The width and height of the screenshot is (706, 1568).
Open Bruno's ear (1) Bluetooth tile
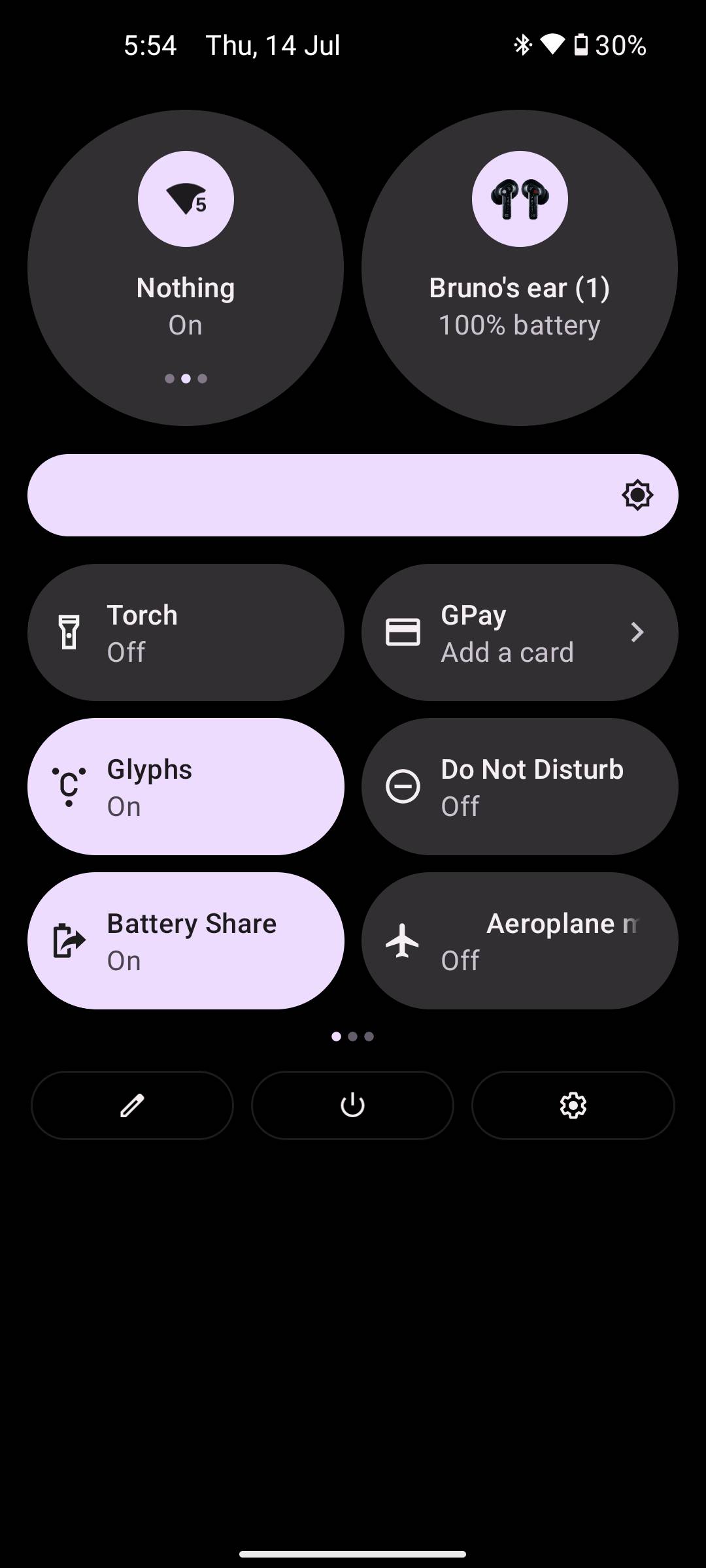519,268
